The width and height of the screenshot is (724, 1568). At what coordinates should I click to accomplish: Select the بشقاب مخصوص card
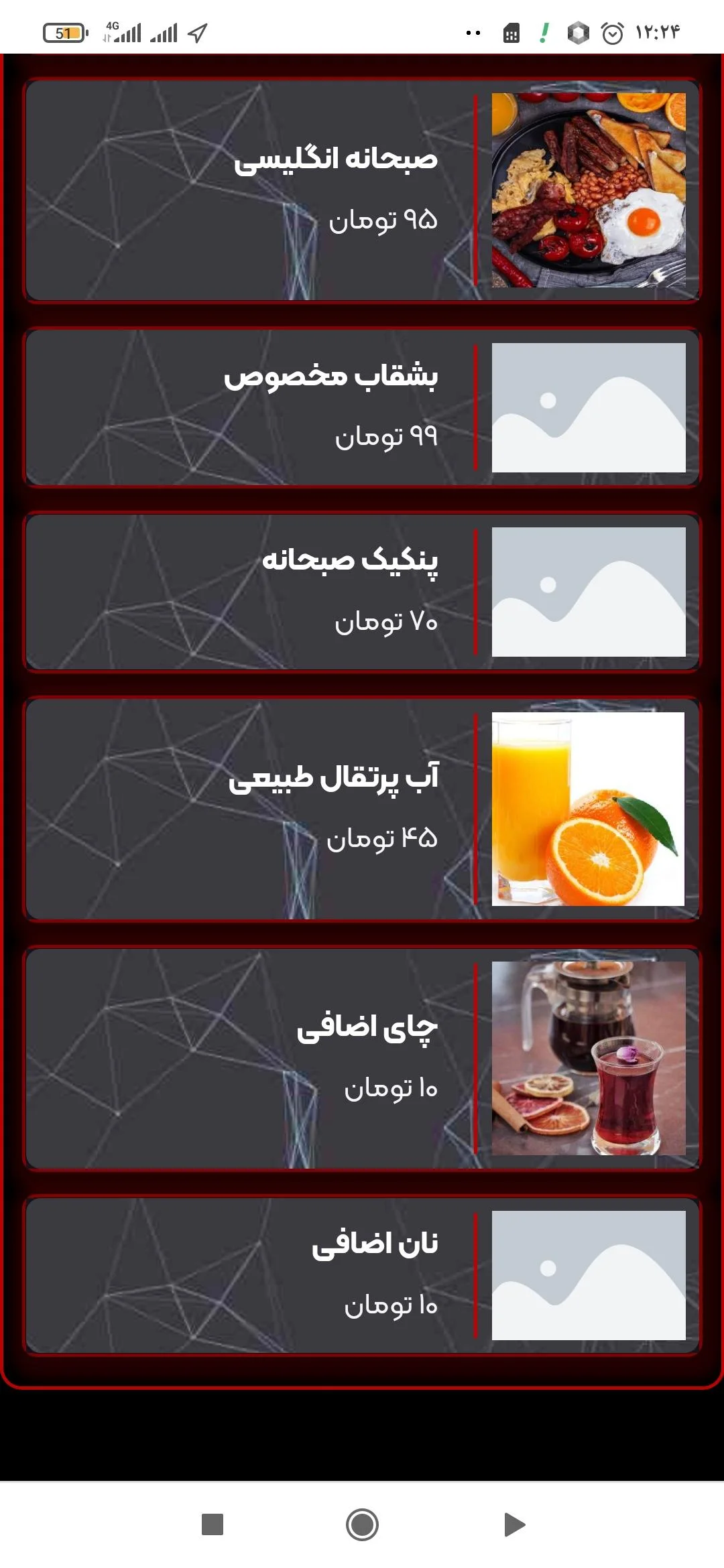[x=362, y=407]
